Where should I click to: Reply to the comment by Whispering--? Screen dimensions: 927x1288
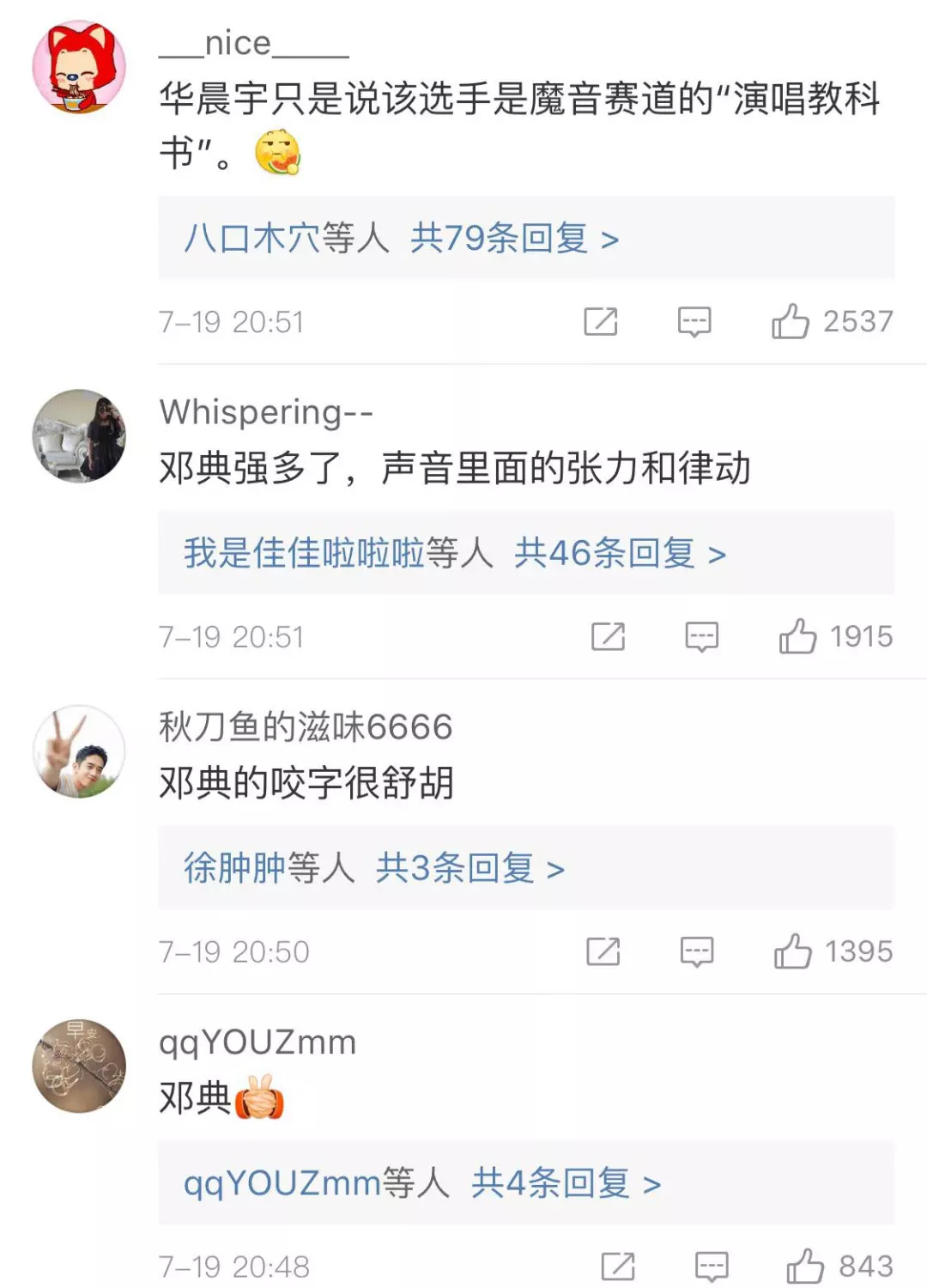pos(701,636)
